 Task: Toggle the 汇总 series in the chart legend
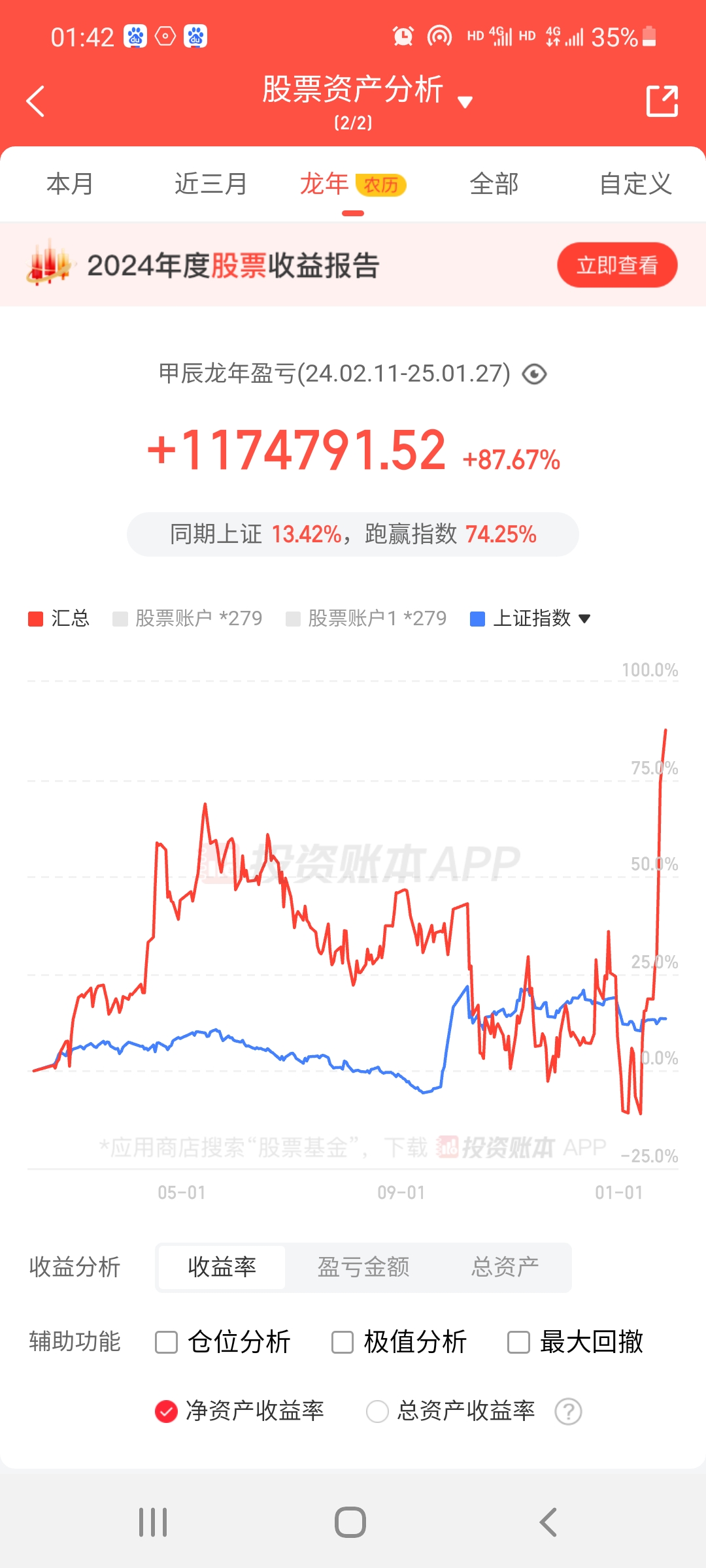tap(59, 618)
